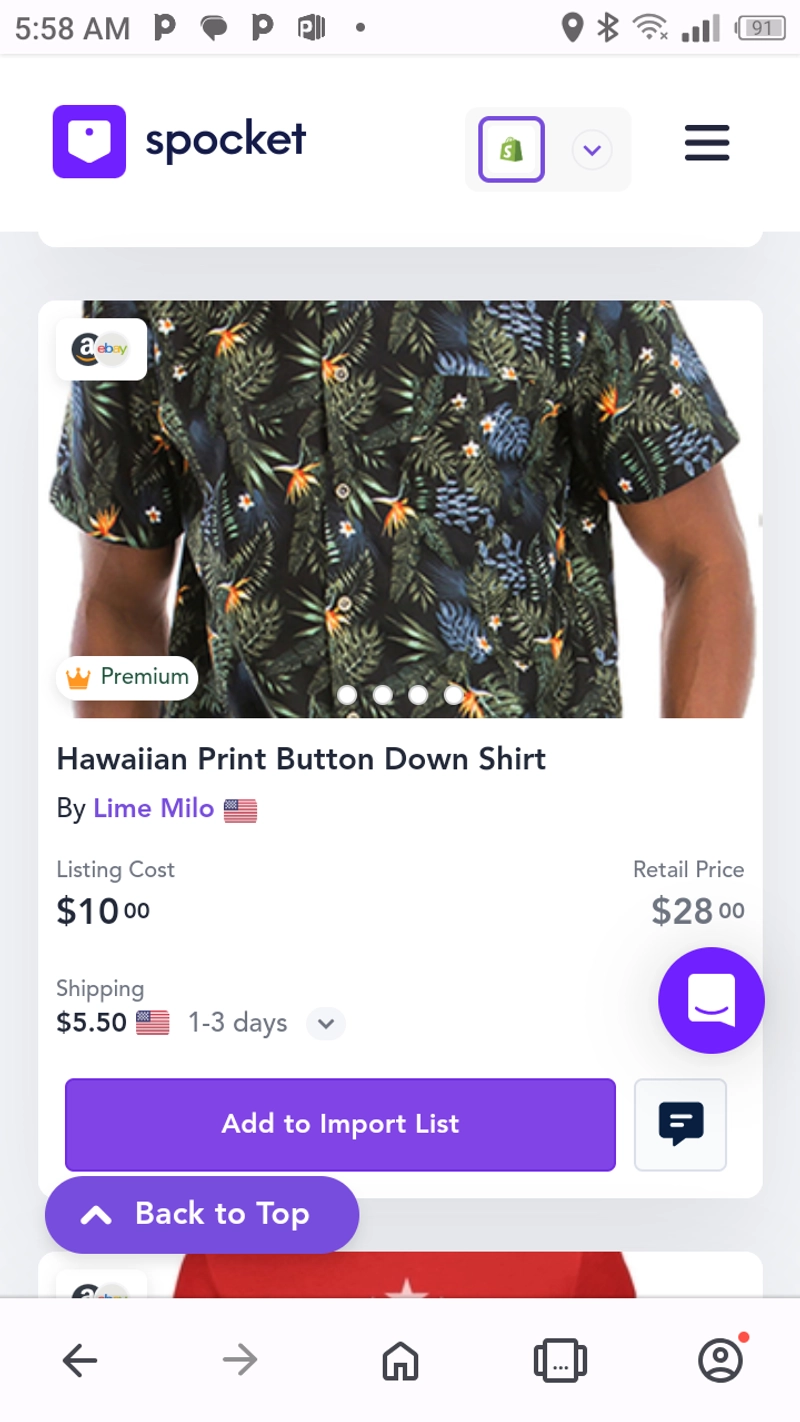Go to Spocket home via logo

(x=180, y=141)
